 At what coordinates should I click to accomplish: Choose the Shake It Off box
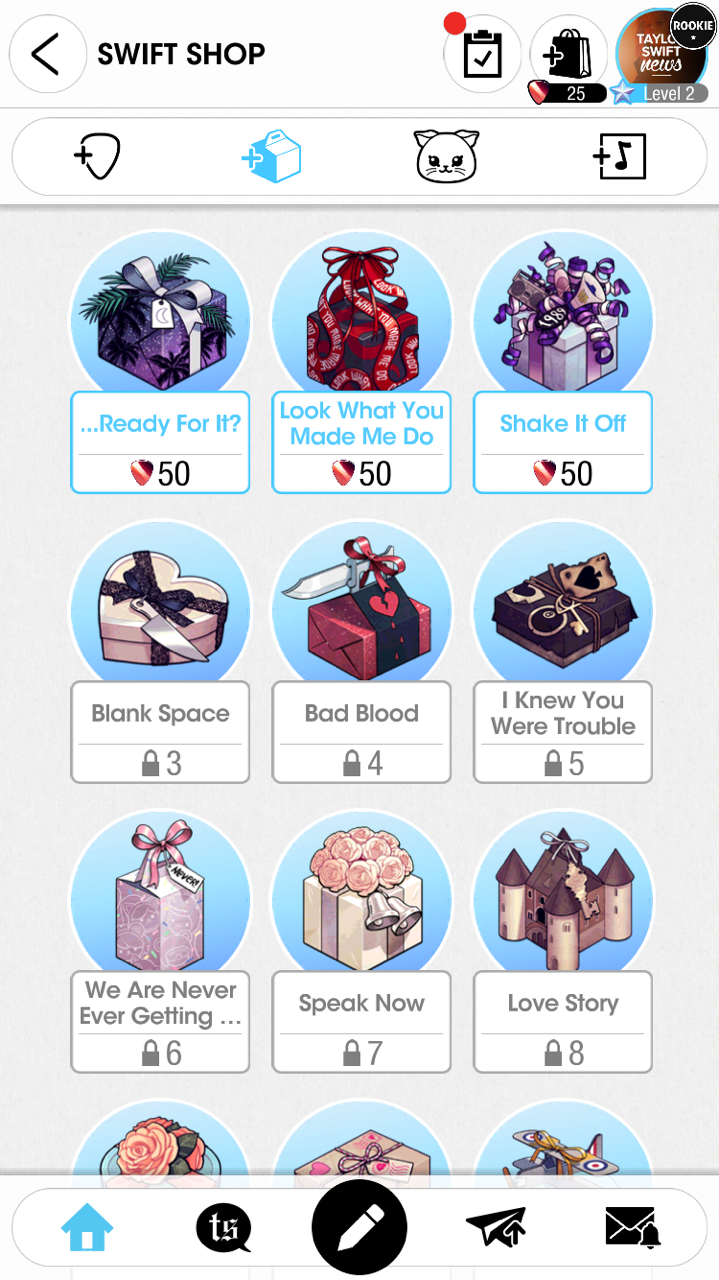pyautogui.click(x=562, y=441)
